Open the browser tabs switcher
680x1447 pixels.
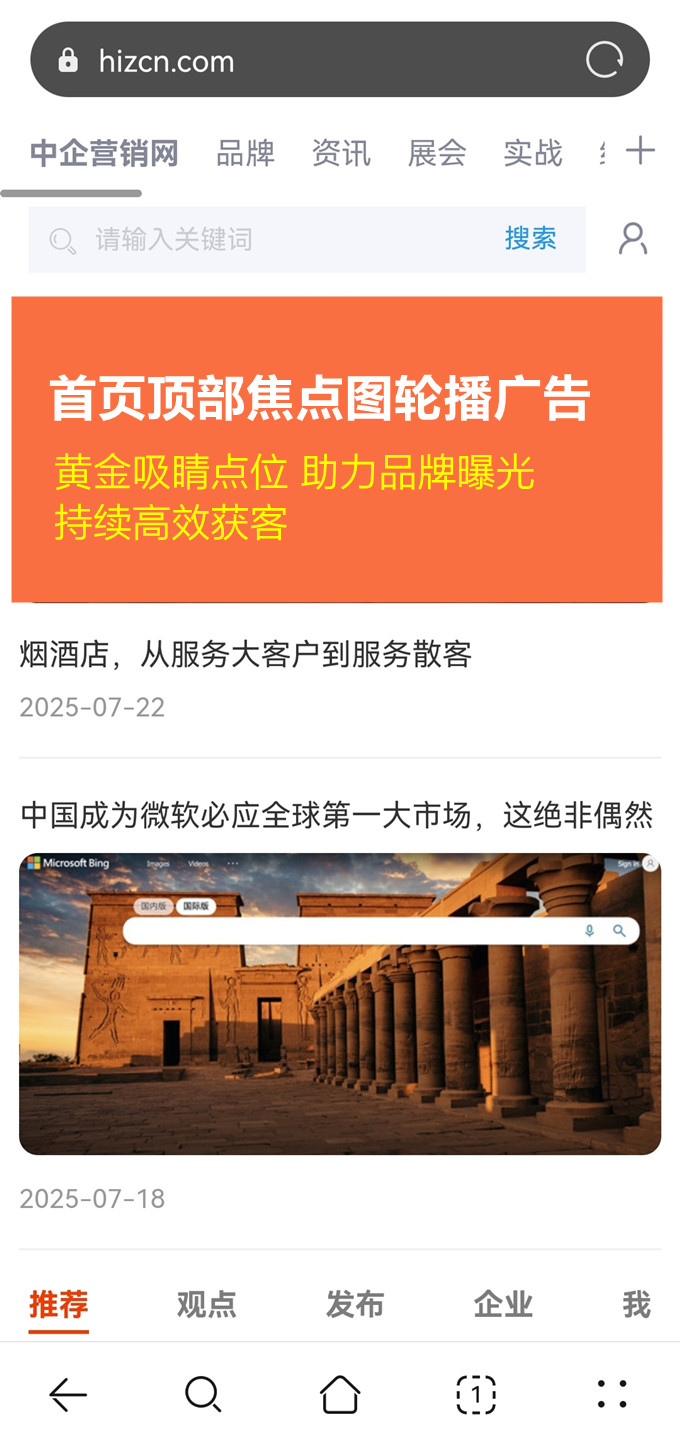[x=476, y=1394]
